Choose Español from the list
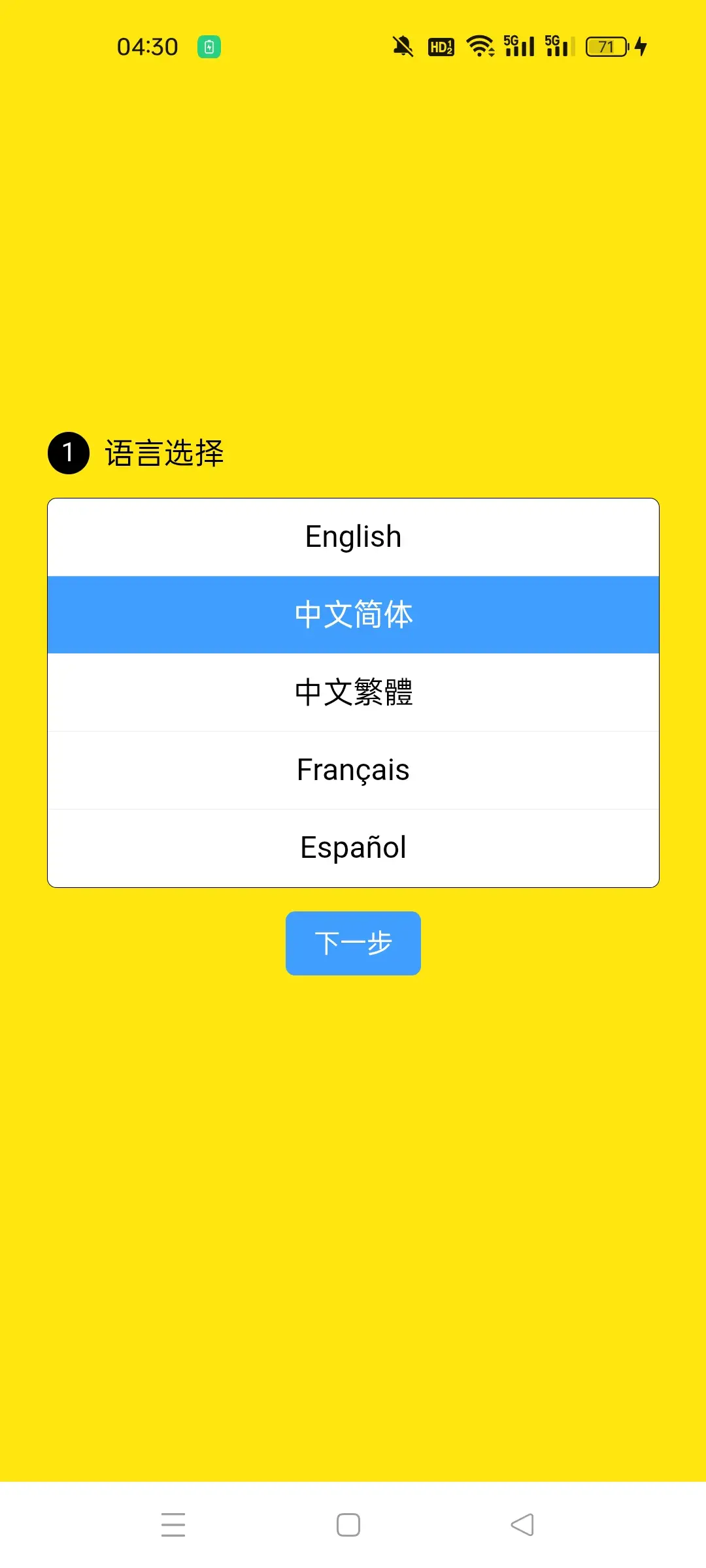 (x=353, y=848)
